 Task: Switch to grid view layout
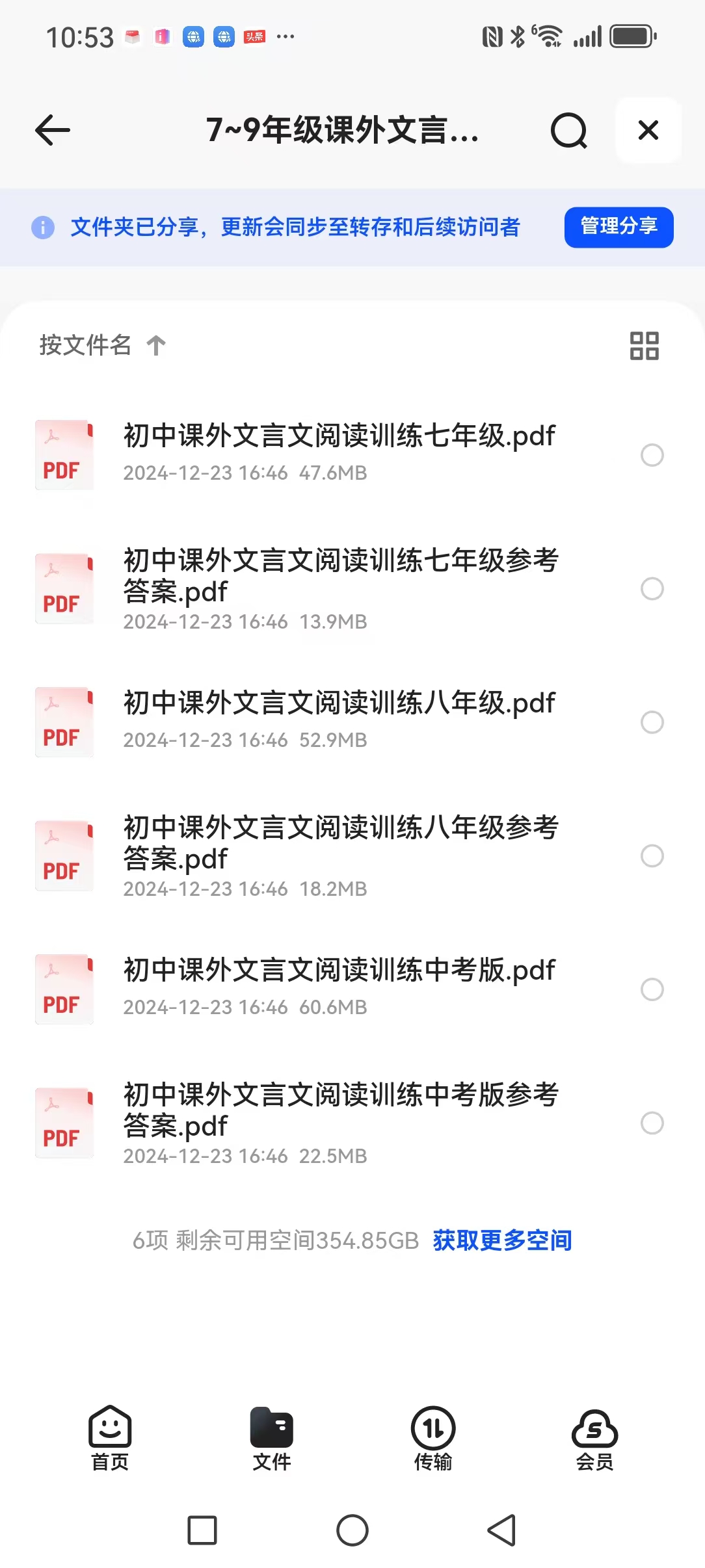(644, 346)
